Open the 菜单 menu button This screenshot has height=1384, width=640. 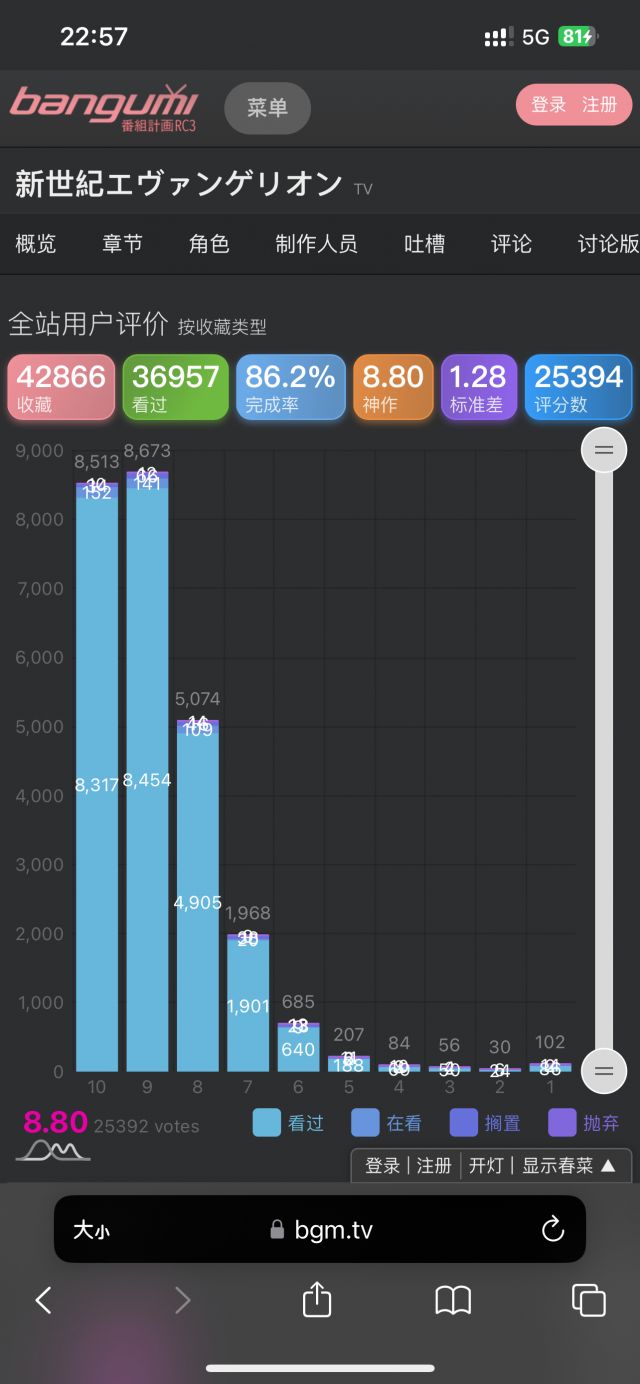(267, 108)
